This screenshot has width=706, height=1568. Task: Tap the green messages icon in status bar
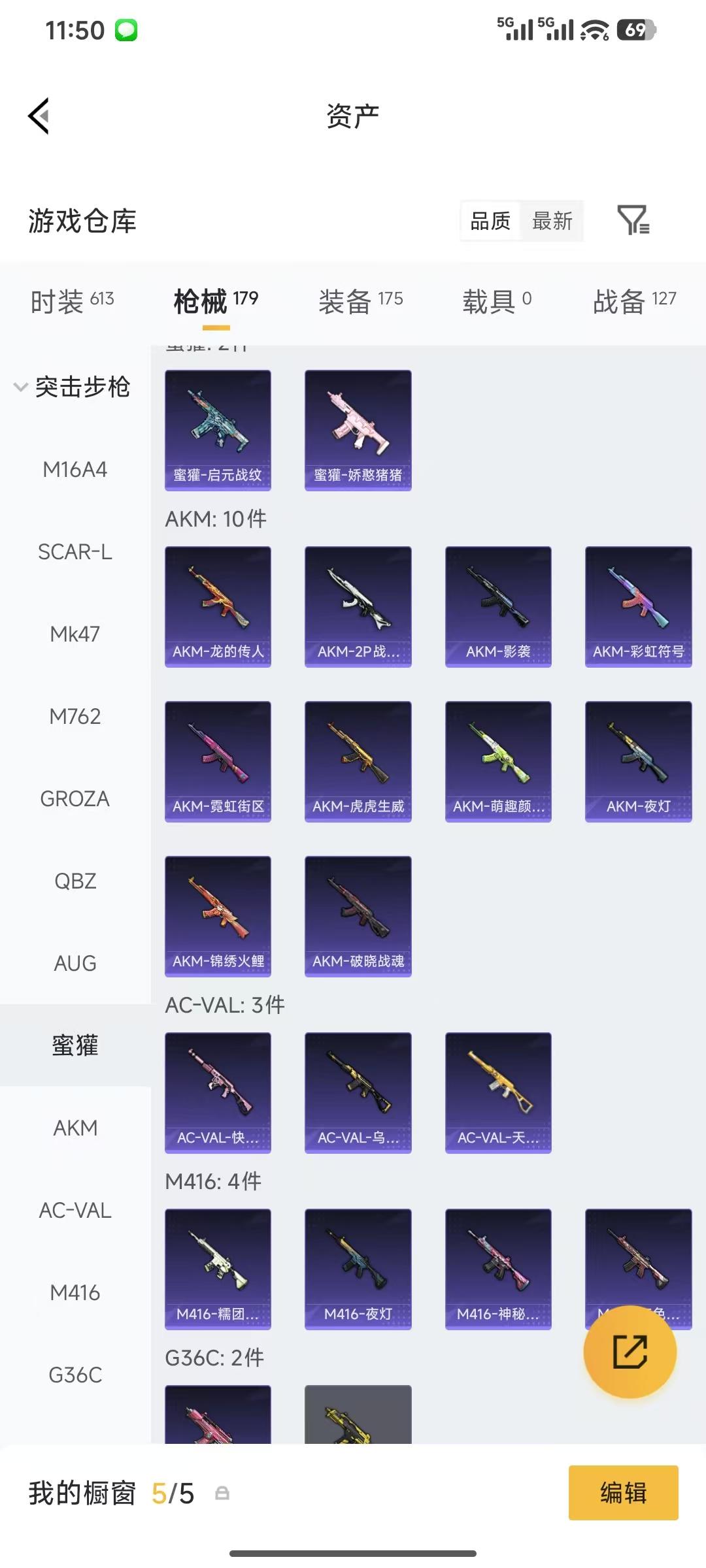tap(126, 29)
